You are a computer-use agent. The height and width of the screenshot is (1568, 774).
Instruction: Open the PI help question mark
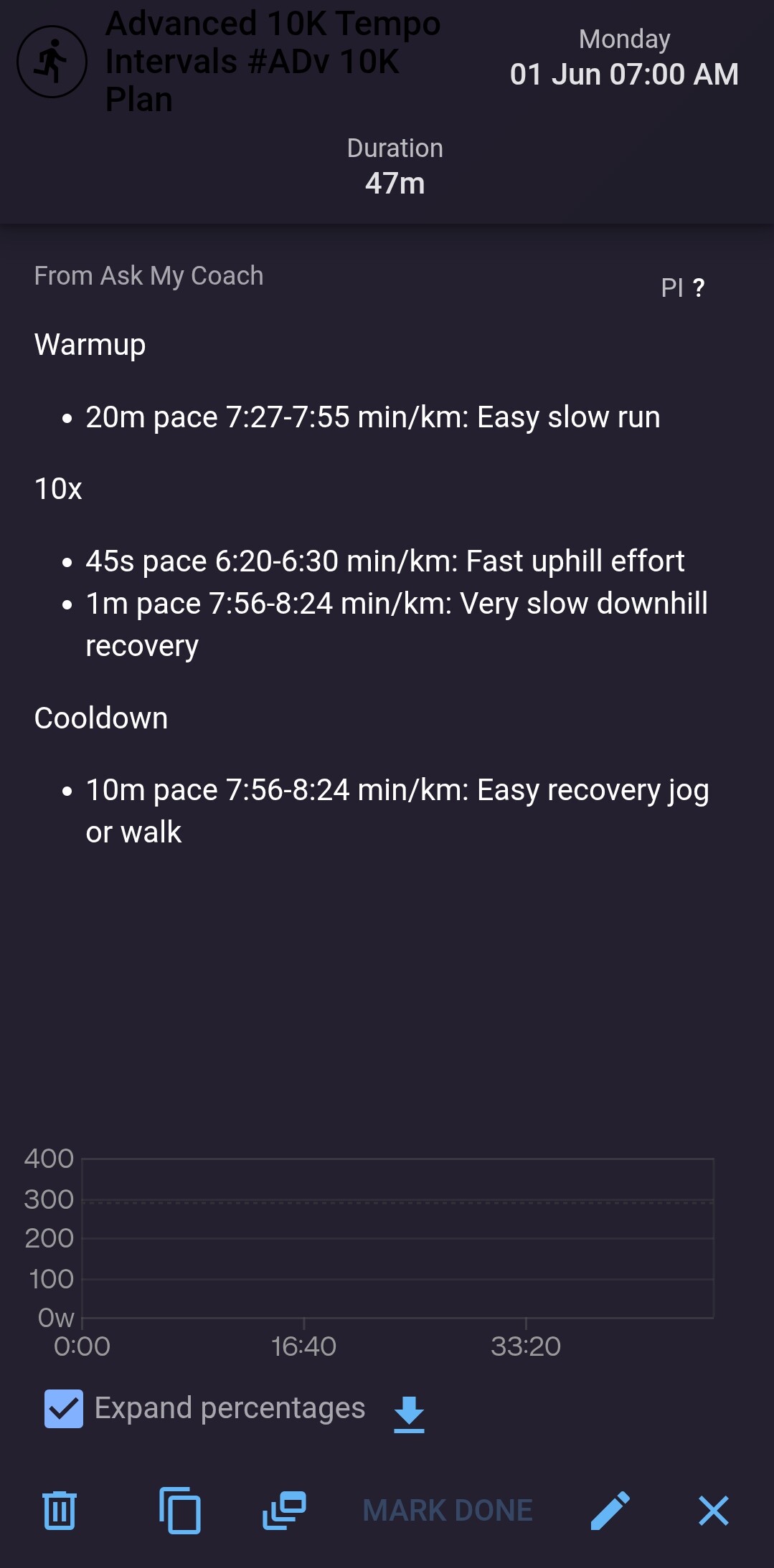click(699, 288)
